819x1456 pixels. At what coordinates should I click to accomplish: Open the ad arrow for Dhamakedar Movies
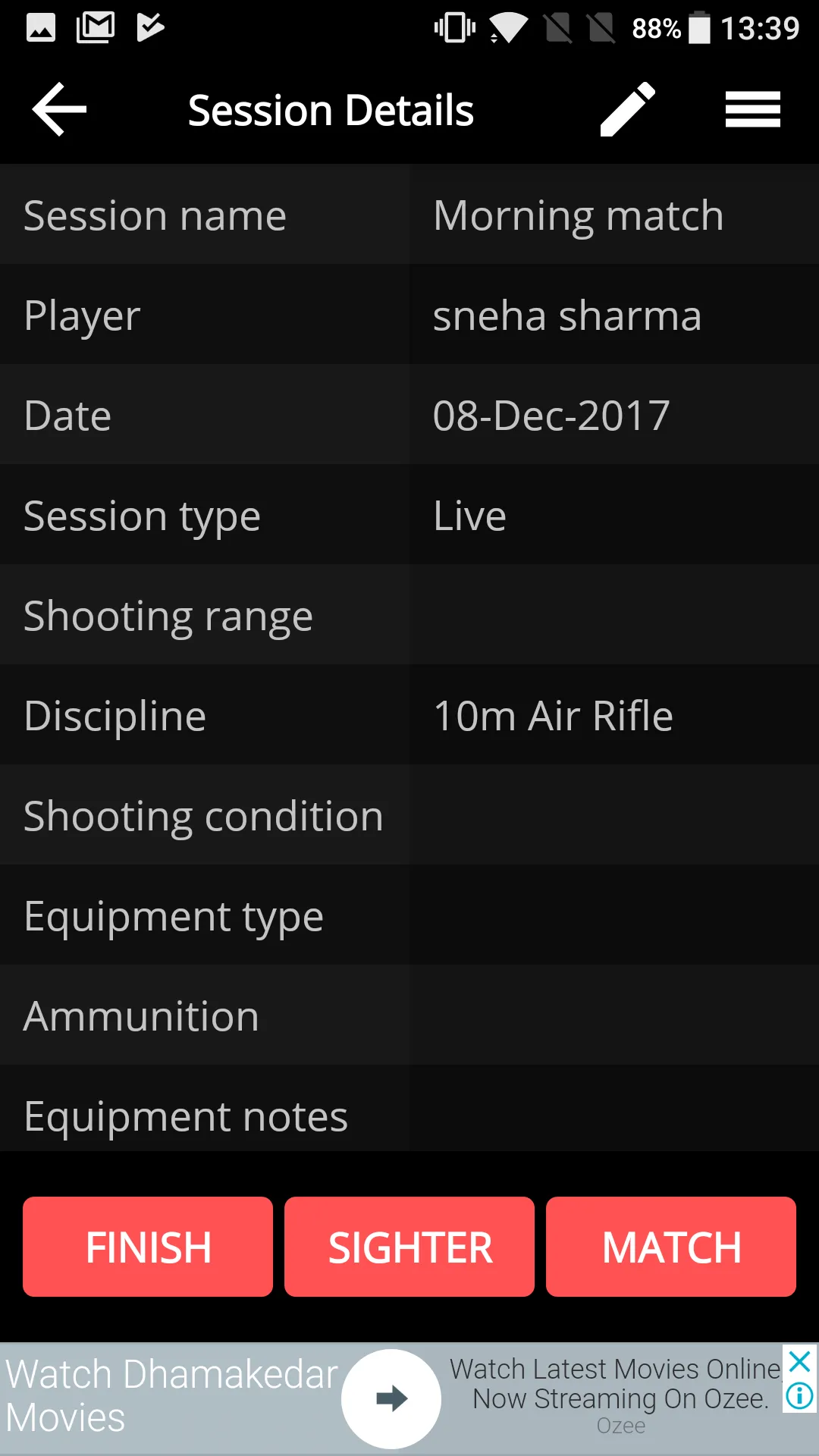pyautogui.click(x=391, y=1398)
